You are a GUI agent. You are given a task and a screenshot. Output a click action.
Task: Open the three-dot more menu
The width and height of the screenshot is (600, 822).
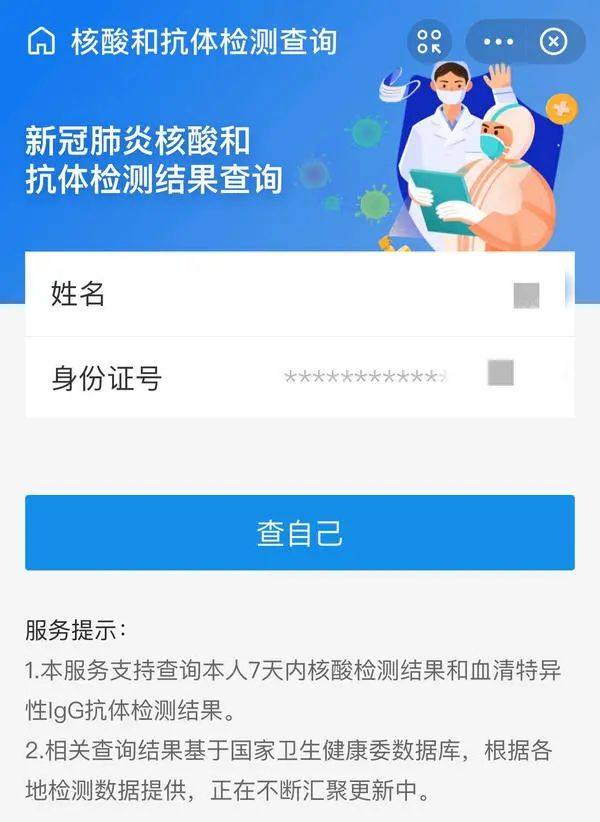click(x=498, y=42)
